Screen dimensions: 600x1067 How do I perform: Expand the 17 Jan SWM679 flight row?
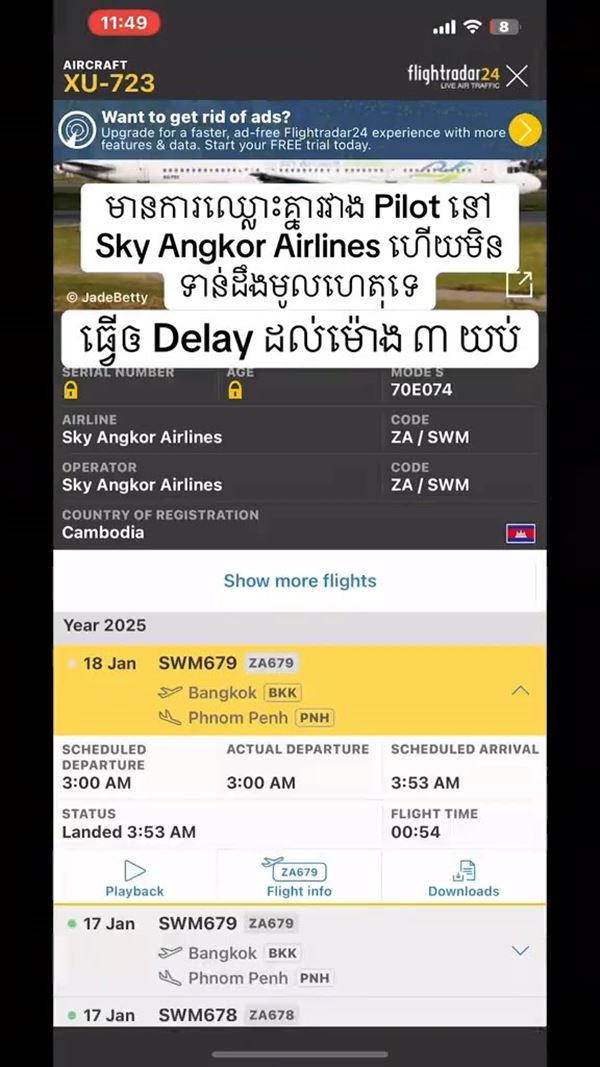tap(520, 950)
